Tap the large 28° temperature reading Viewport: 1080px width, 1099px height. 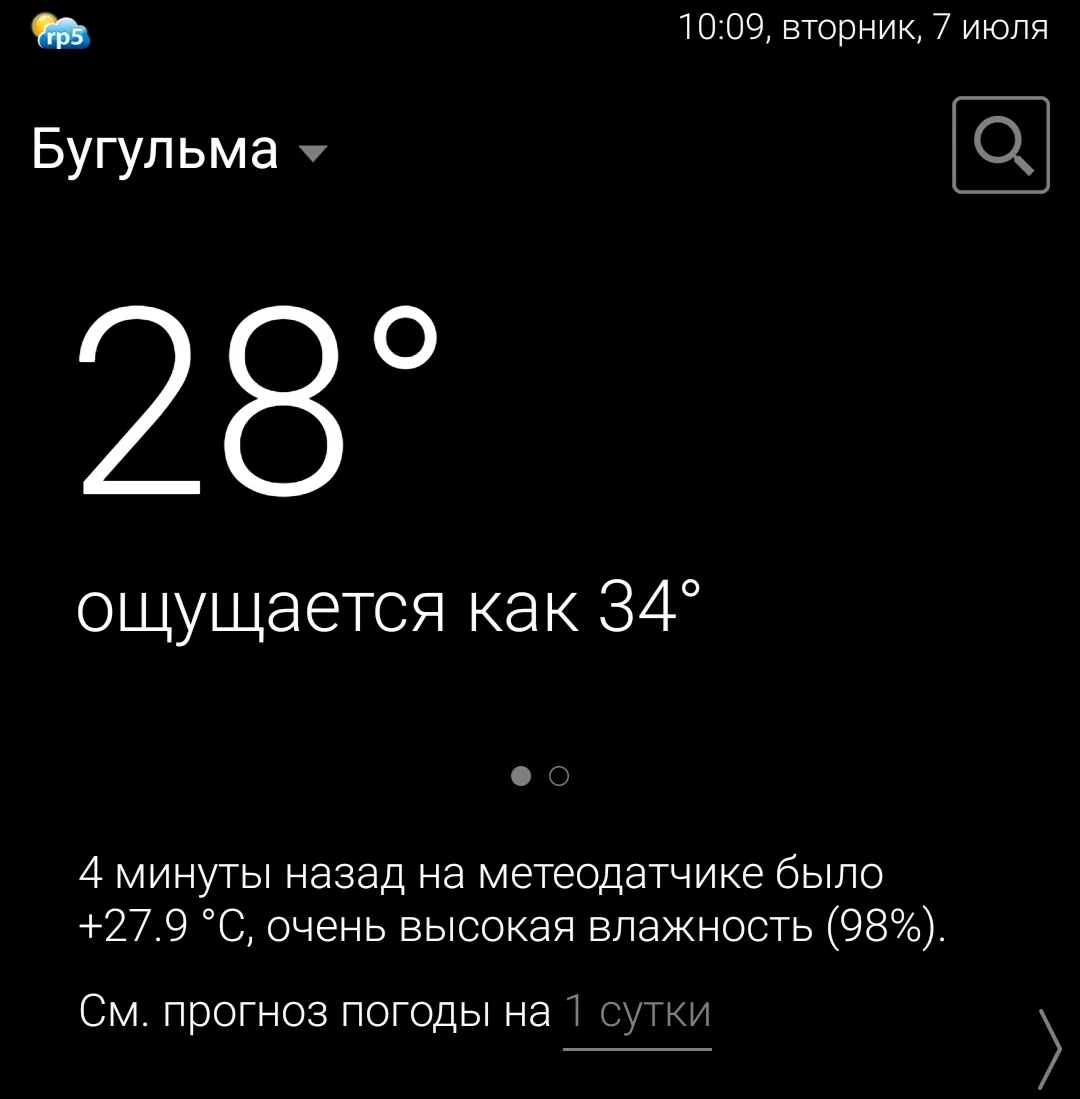pos(260,400)
